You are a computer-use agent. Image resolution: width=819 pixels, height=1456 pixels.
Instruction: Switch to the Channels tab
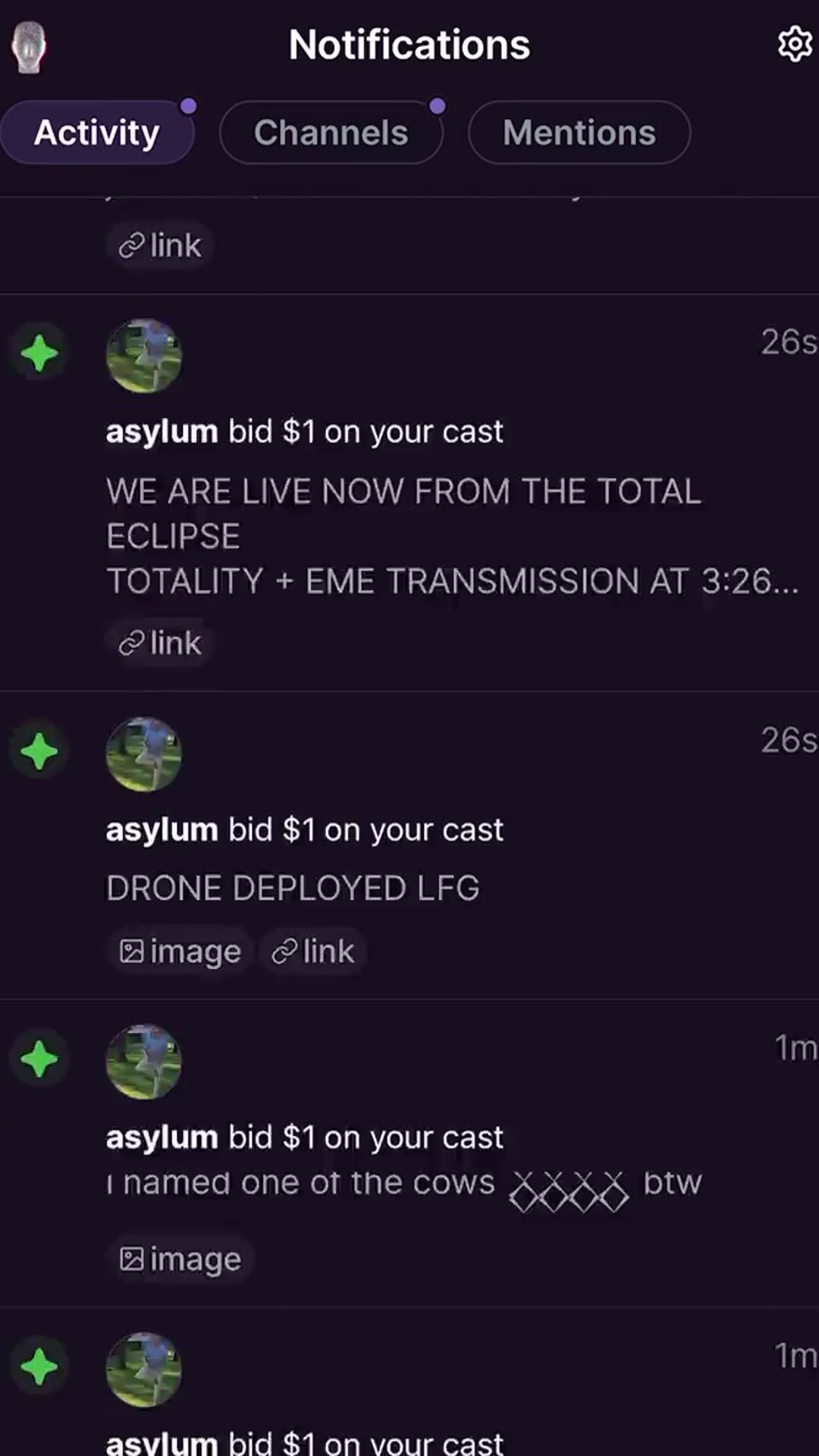pos(331,133)
